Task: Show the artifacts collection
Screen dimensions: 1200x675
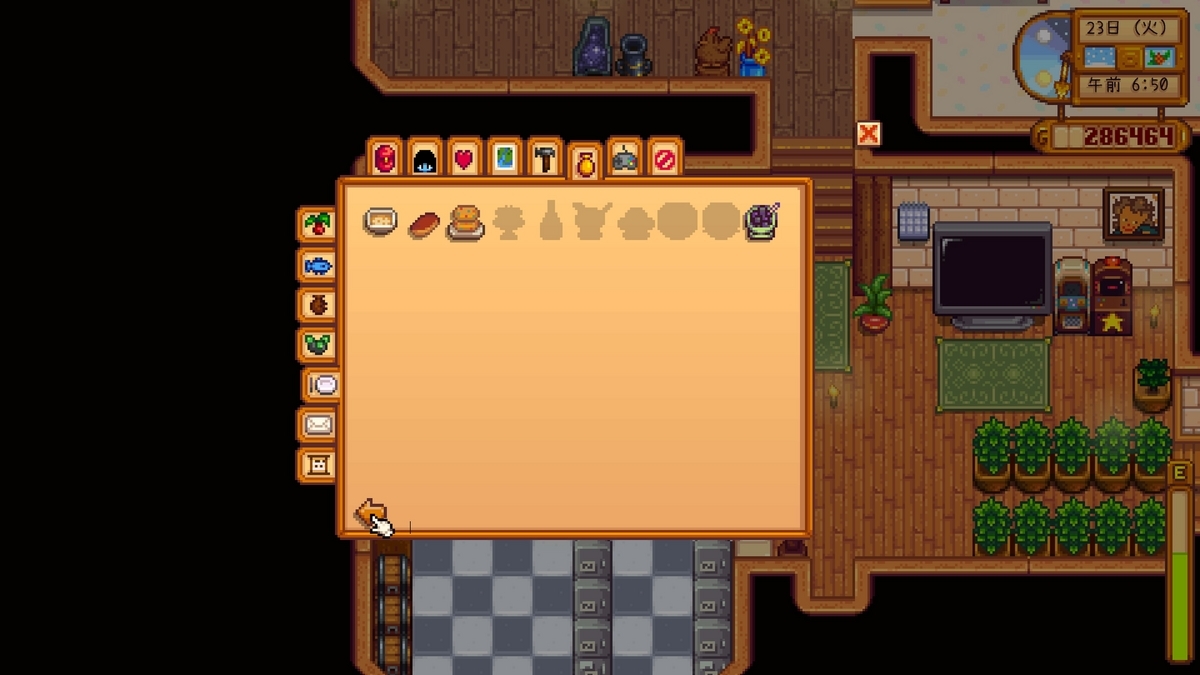Action: pyautogui.click(x=317, y=305)
